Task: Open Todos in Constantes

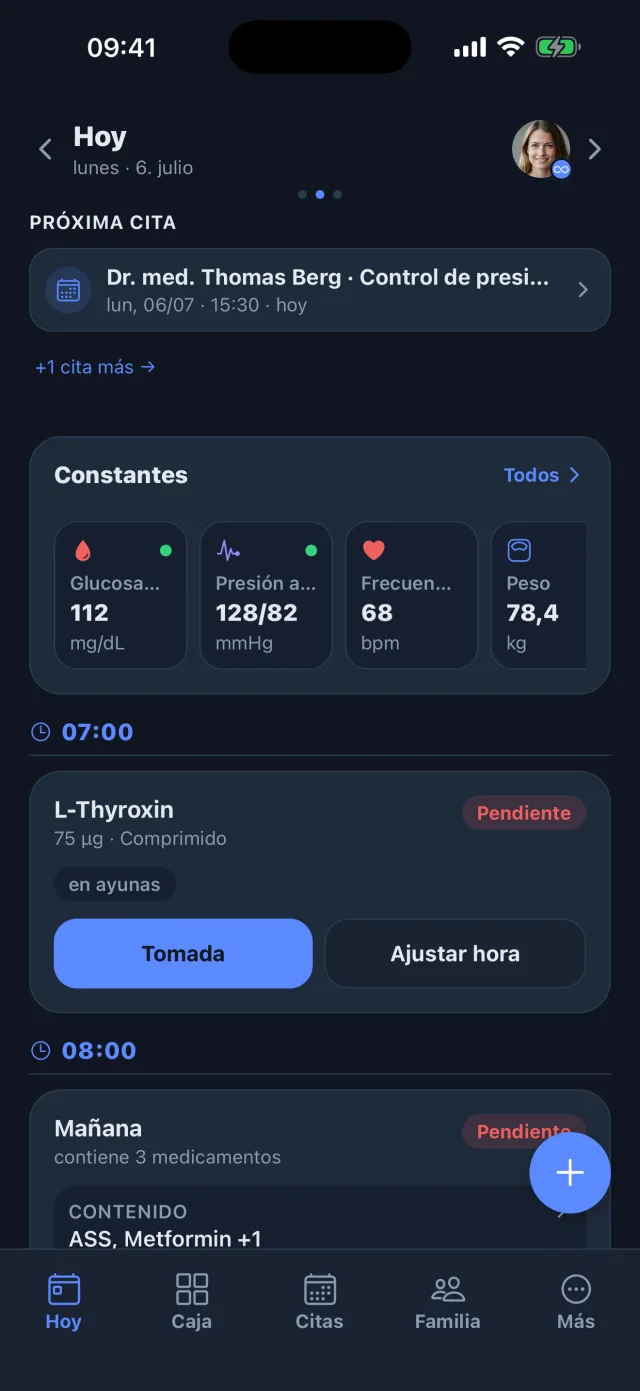Action: pos(542,475)
